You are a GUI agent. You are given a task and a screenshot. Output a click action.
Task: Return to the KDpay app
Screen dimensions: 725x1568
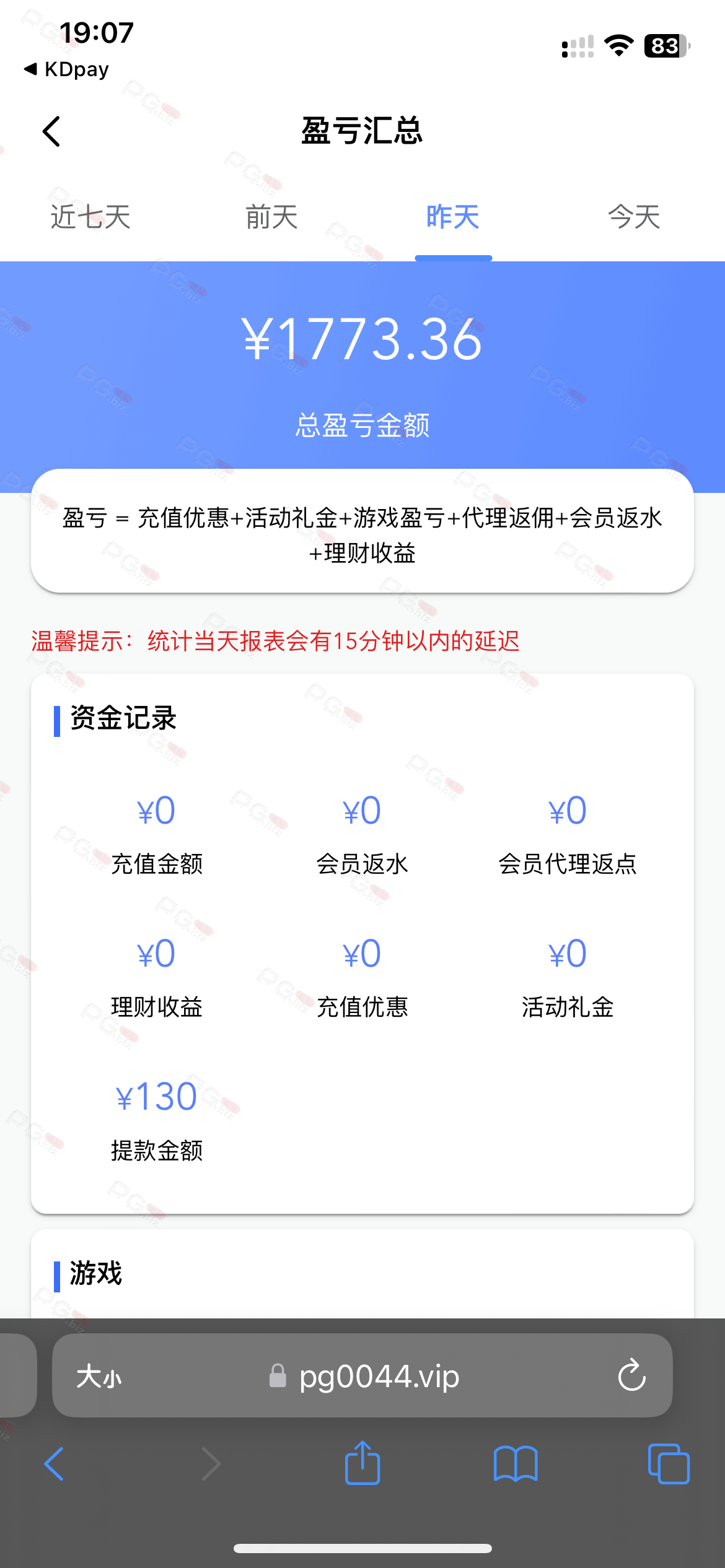tap(66, 69)
